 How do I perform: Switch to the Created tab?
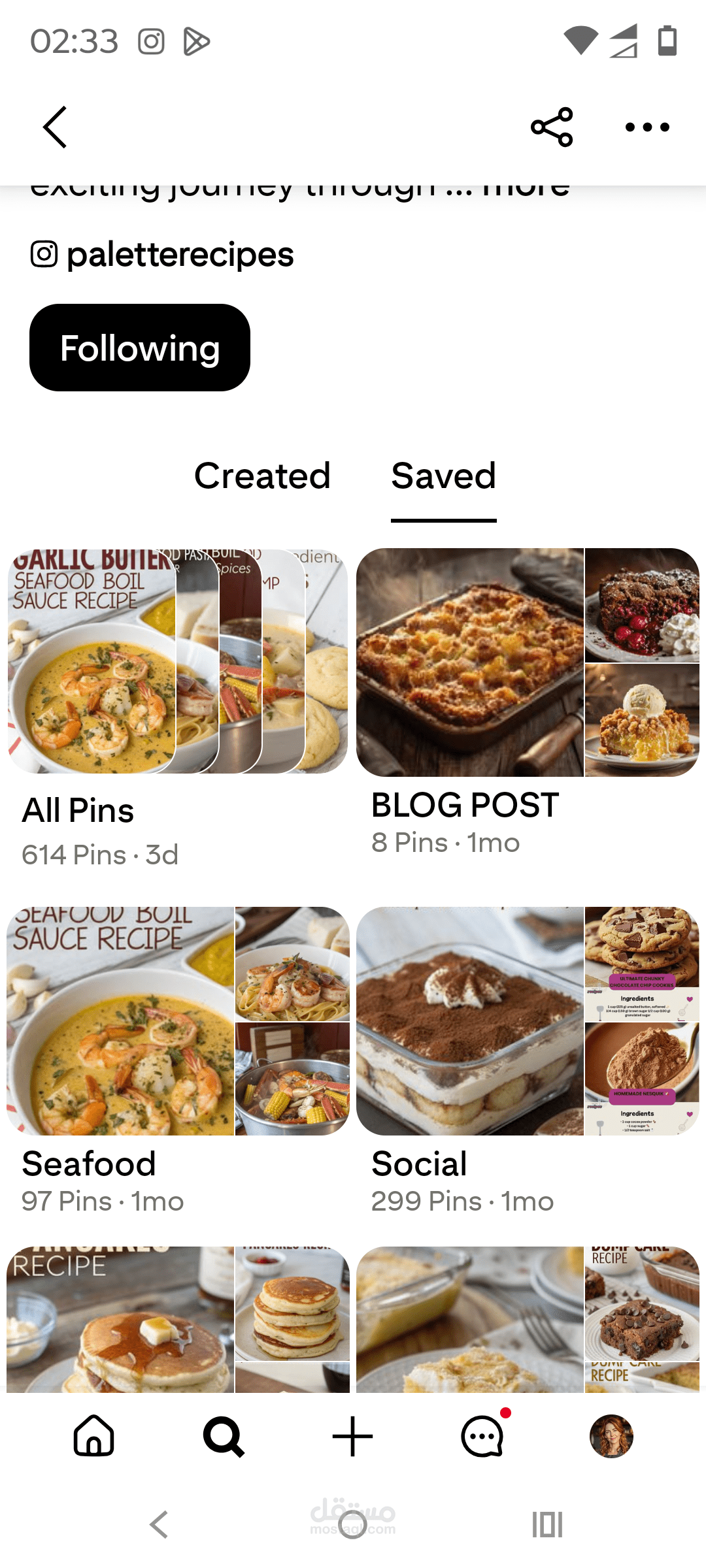[x=262, y=476]
